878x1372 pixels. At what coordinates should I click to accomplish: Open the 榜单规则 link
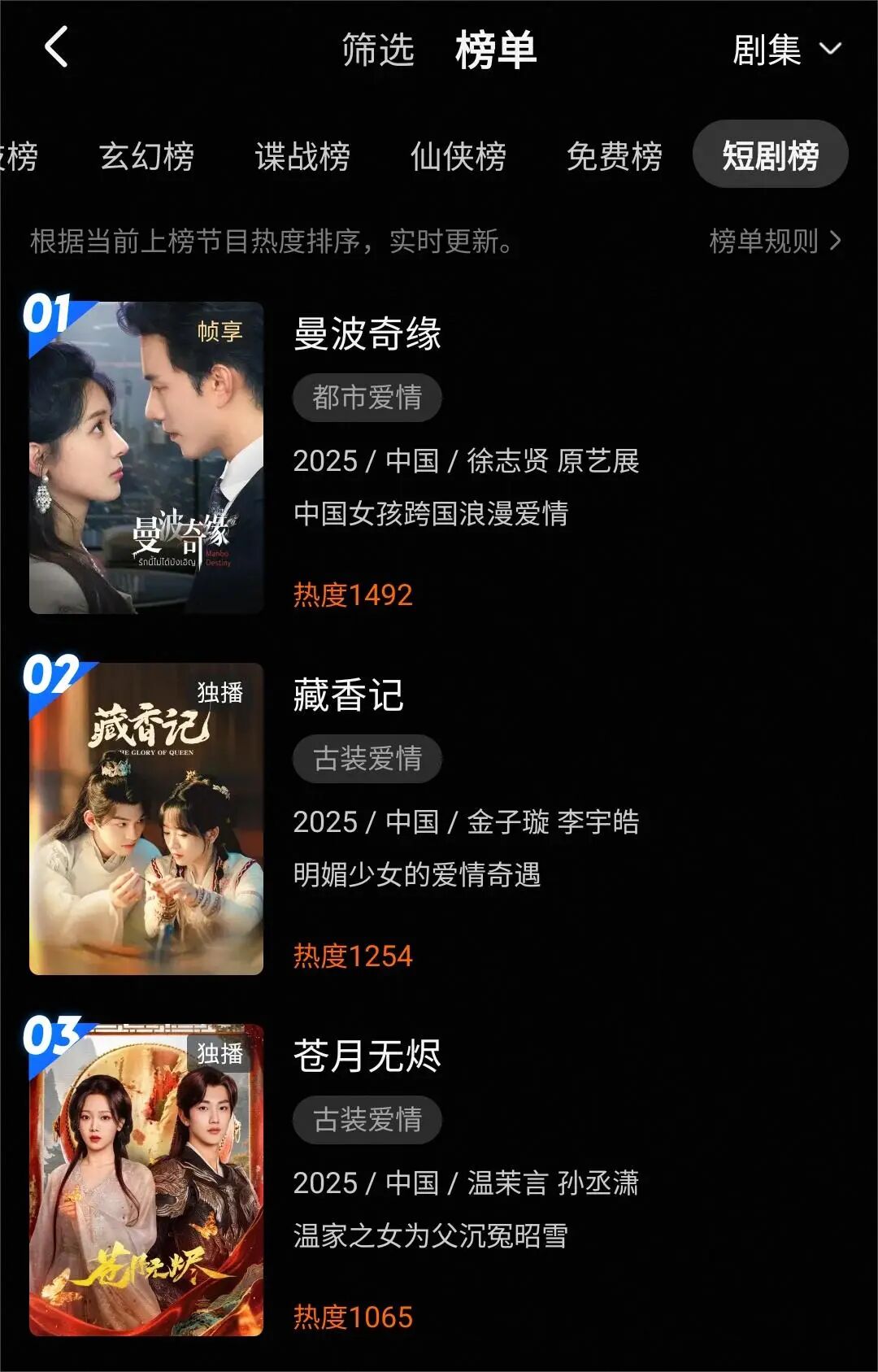coord(774,241)
